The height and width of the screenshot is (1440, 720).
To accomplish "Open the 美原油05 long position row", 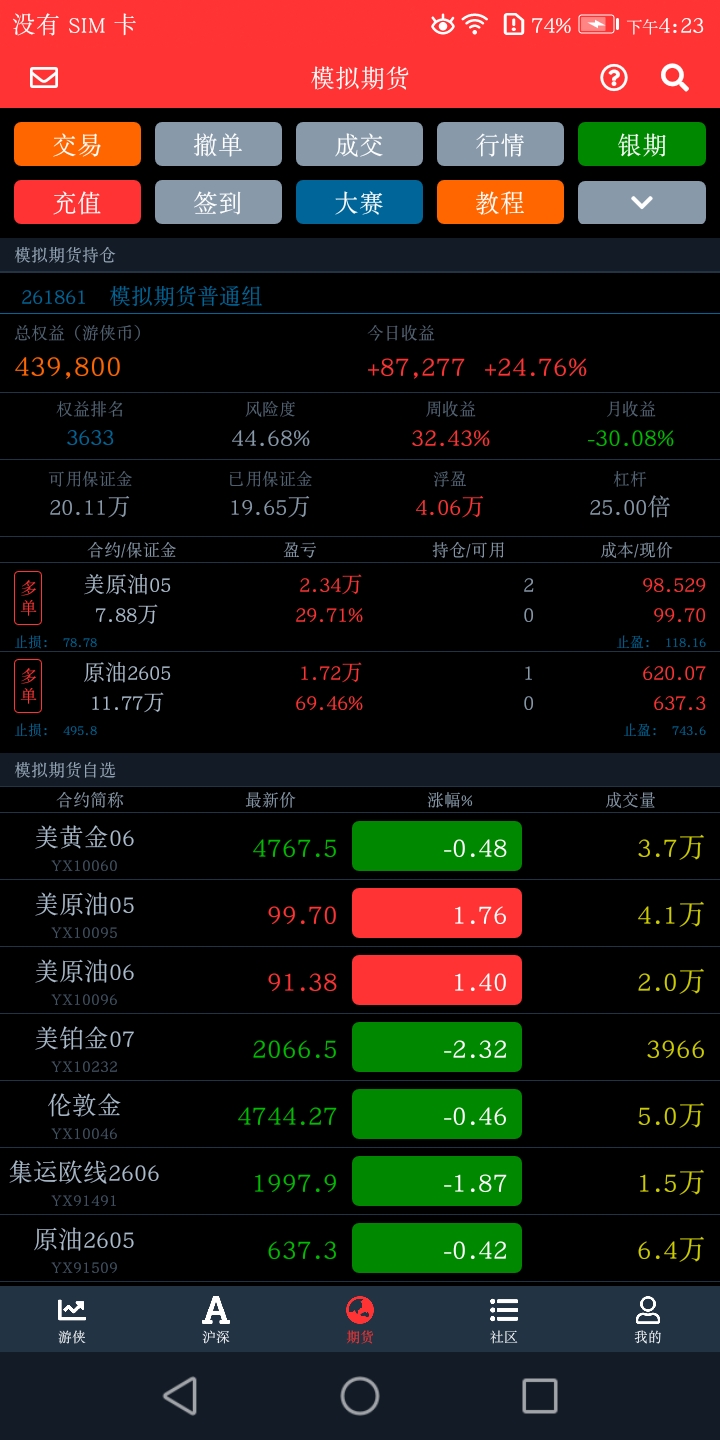I will coord(360,600).
